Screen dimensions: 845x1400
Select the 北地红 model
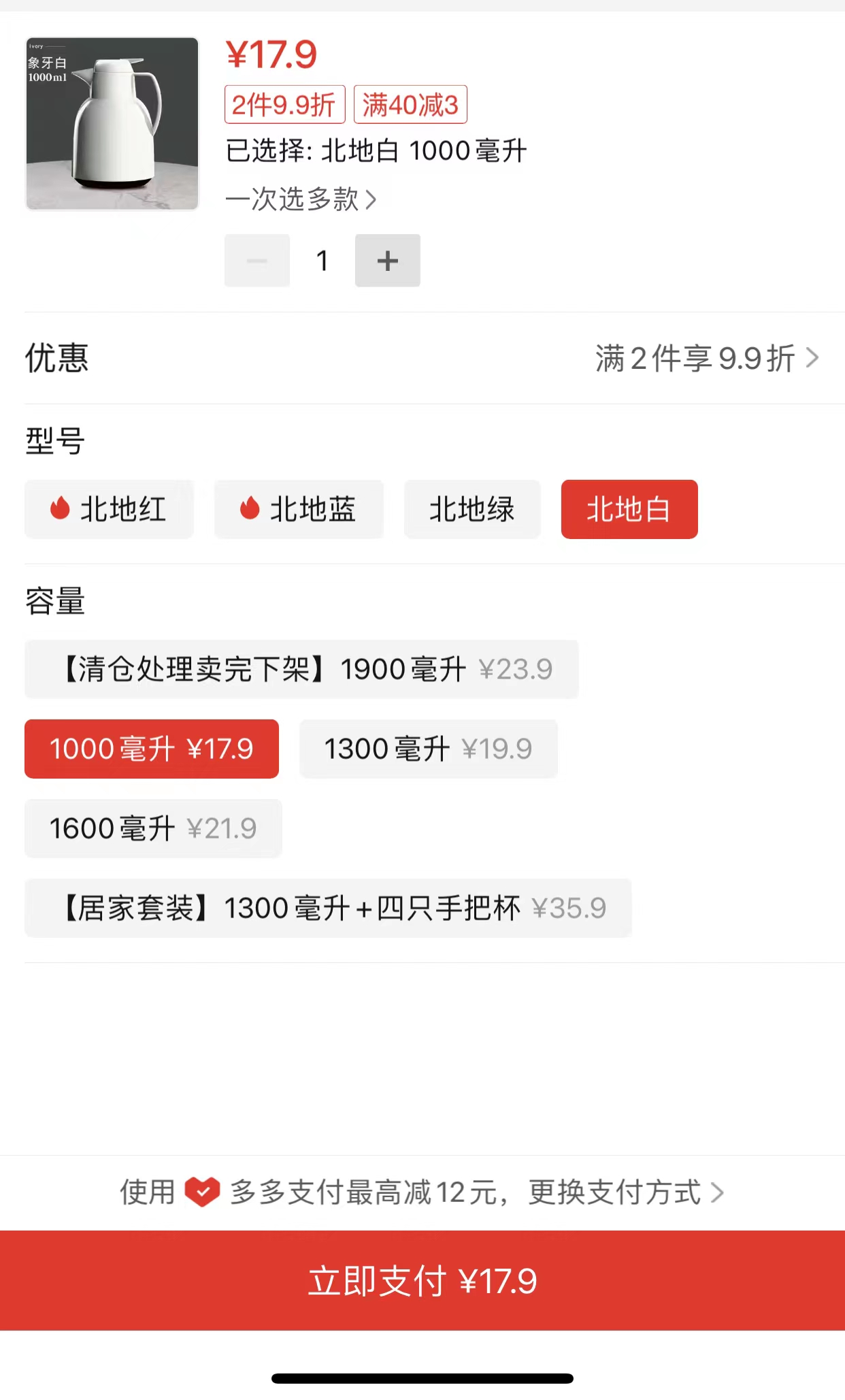click(110, 509)
